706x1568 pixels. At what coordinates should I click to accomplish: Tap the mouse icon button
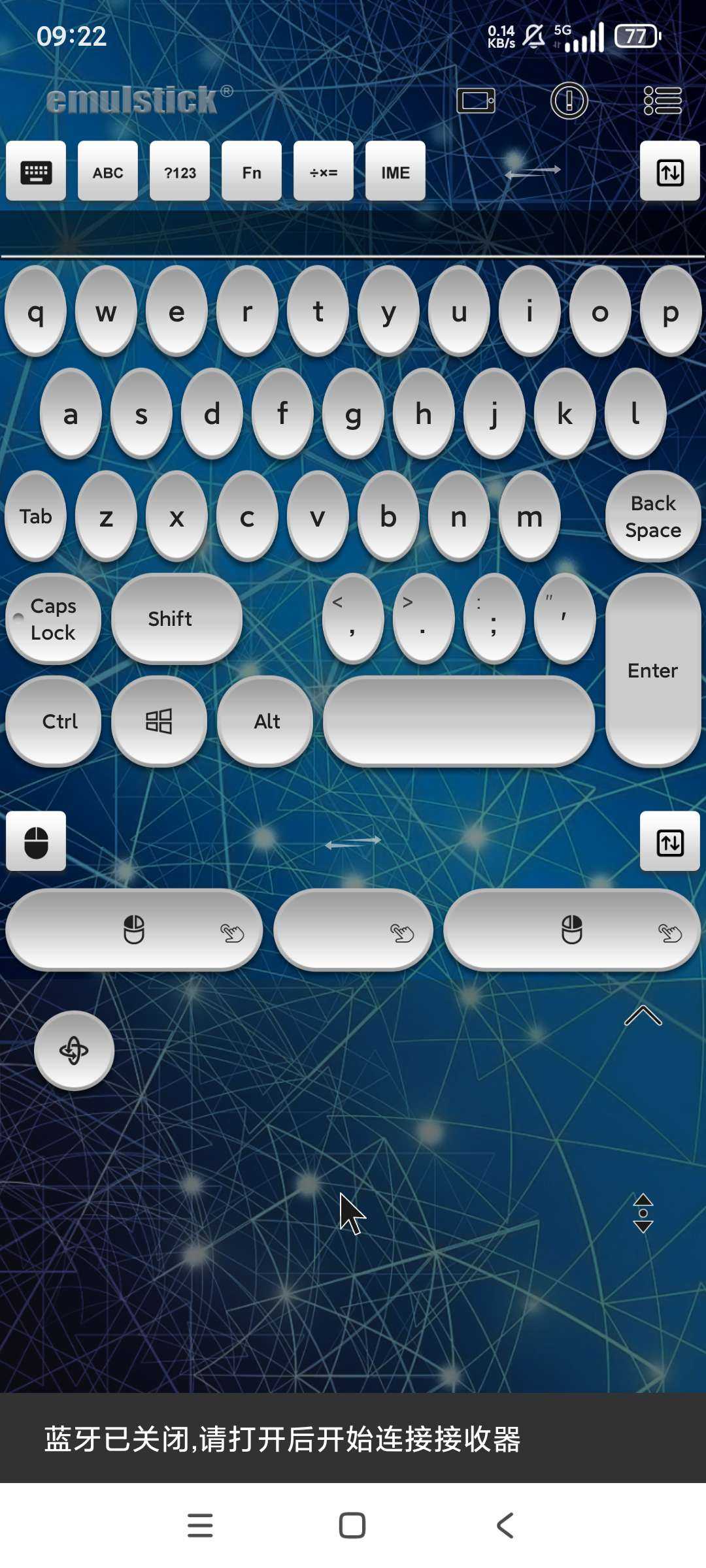[36, 841]
